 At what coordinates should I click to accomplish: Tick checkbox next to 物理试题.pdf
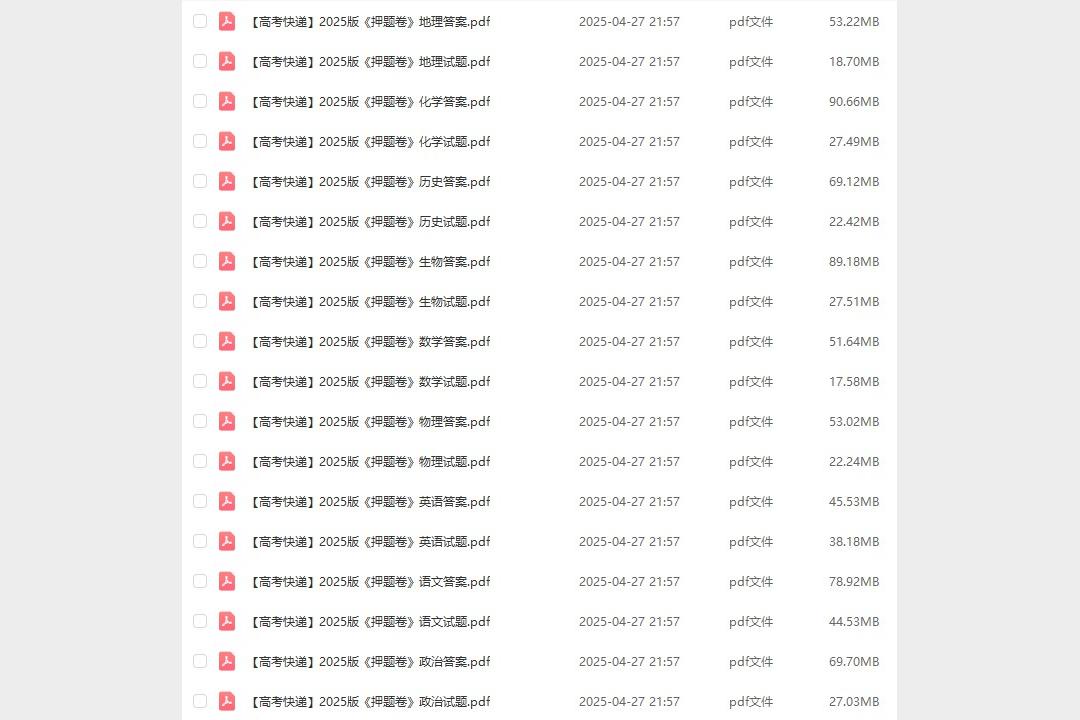[200, 461]
